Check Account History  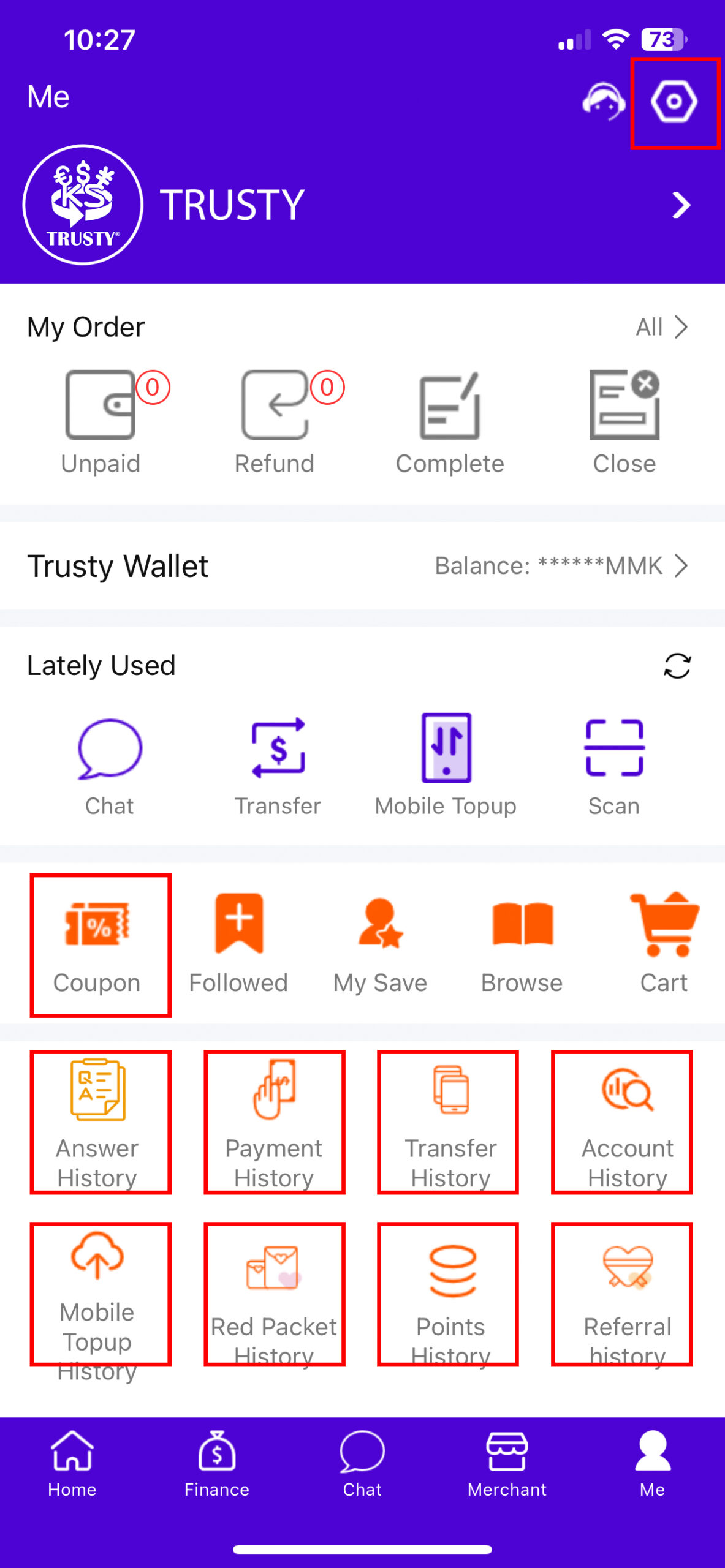[x=621, y=1122]
